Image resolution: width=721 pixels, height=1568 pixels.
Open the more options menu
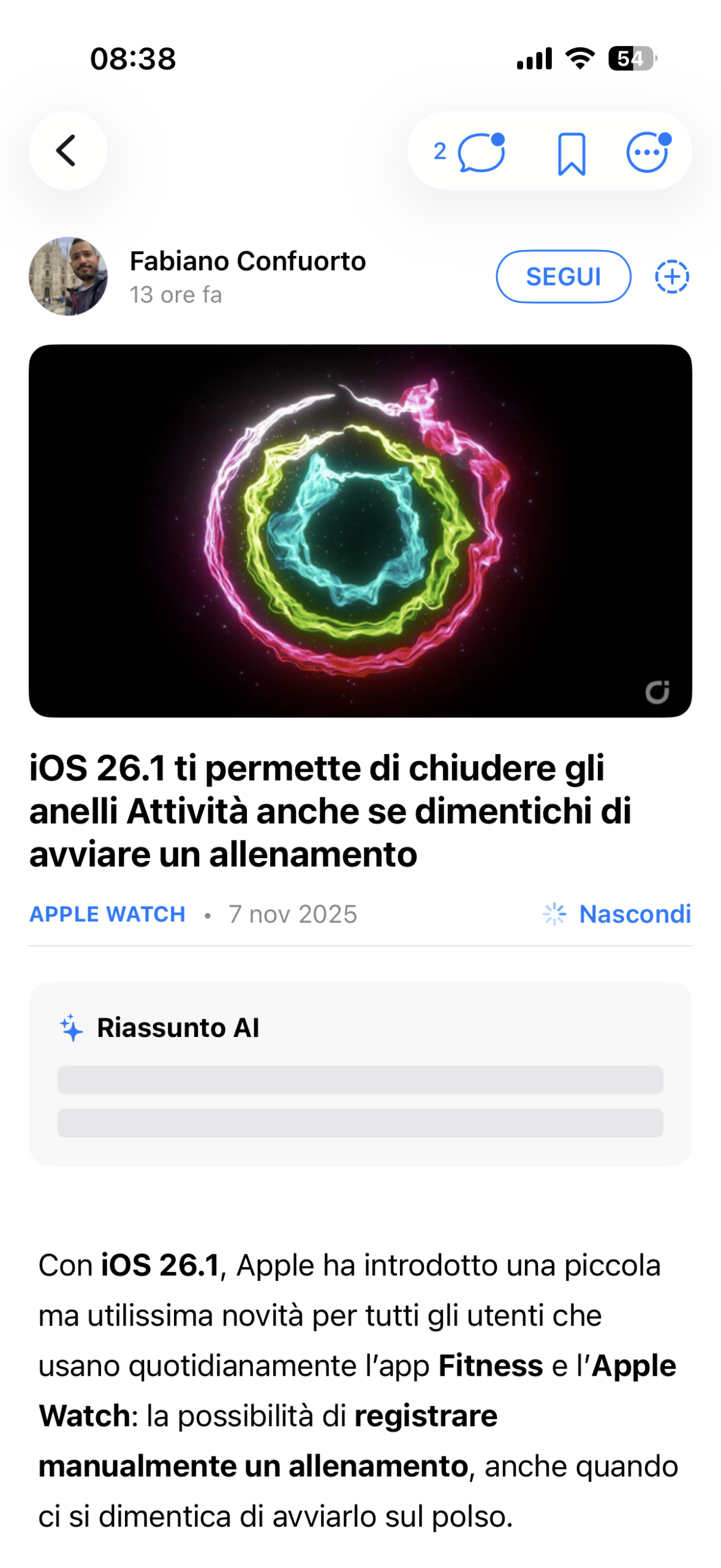point(647,152)
